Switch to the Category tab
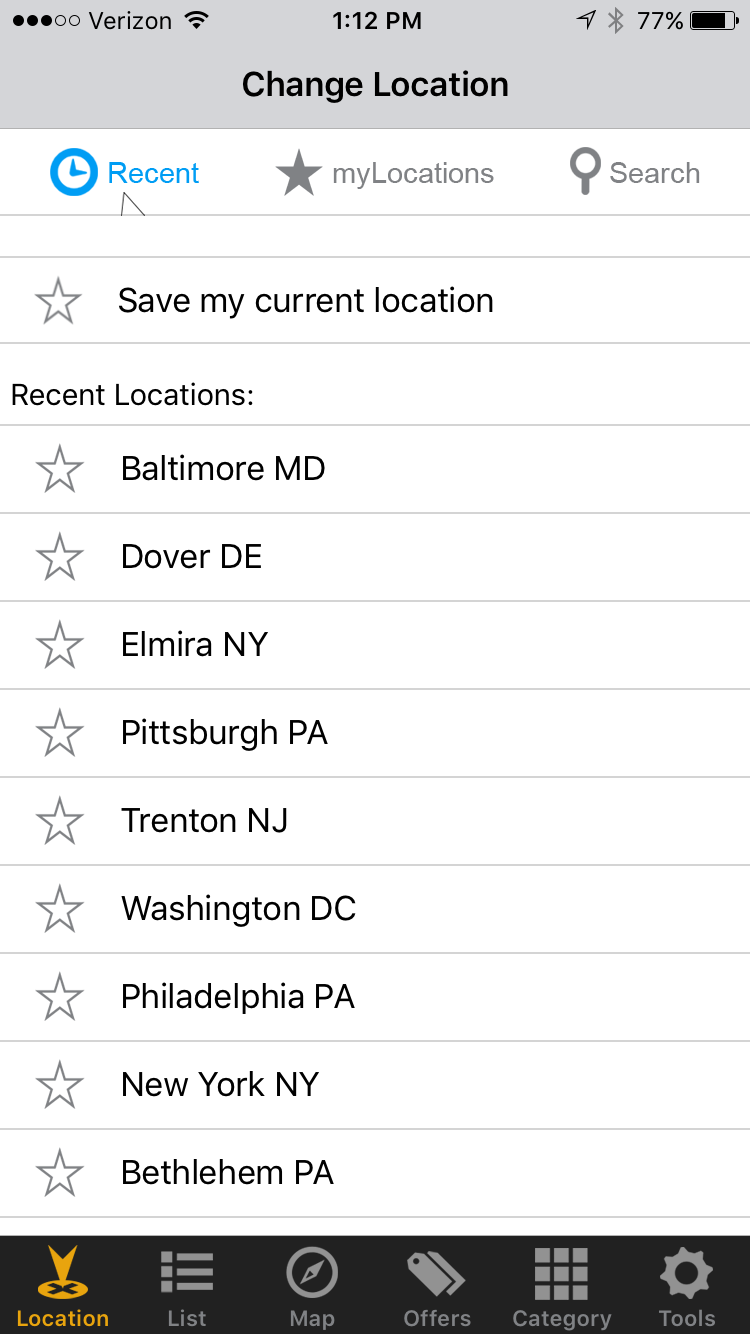 point(561,1286)
